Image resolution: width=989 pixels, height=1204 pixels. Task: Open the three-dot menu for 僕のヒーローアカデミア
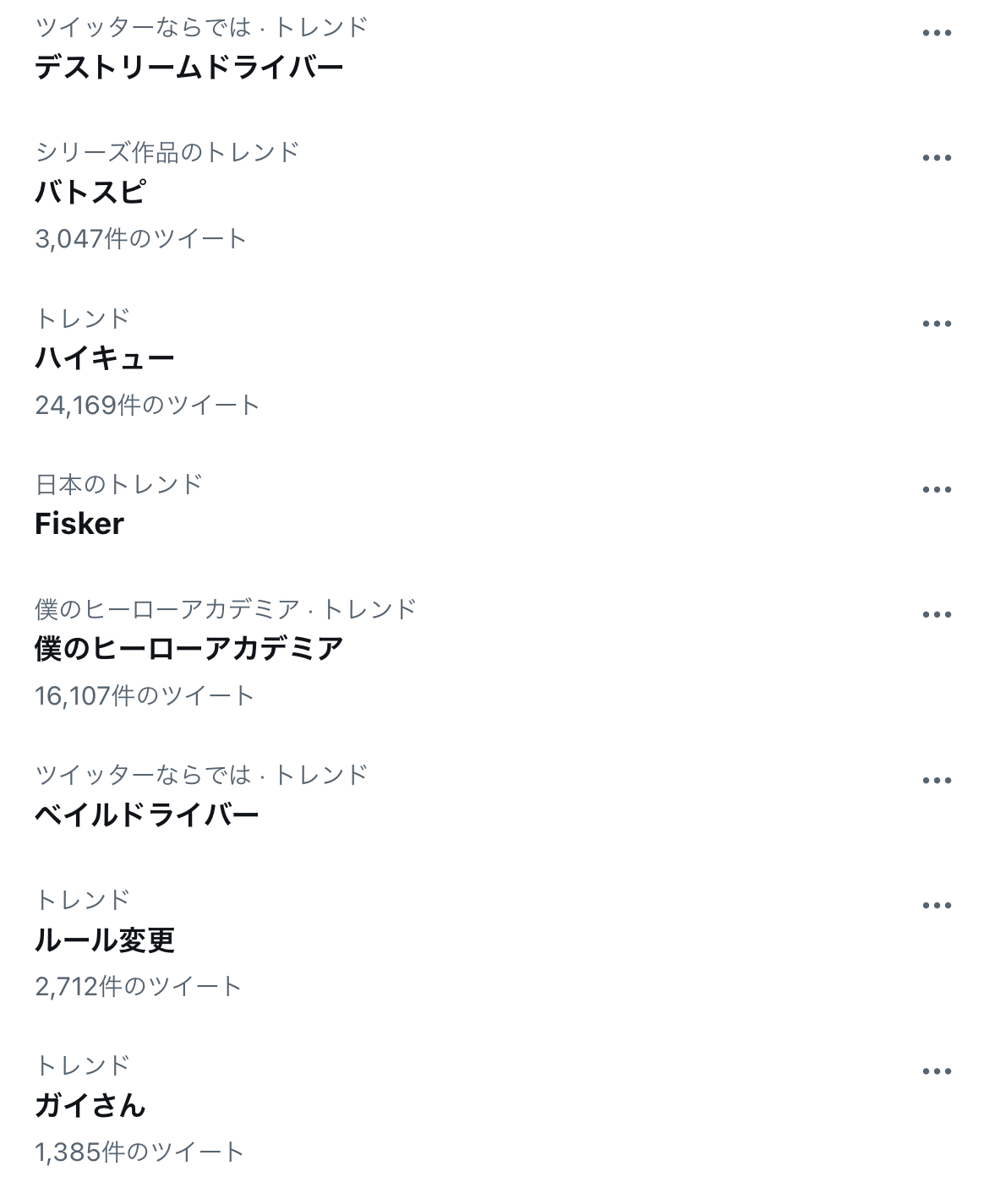point(937,615)
